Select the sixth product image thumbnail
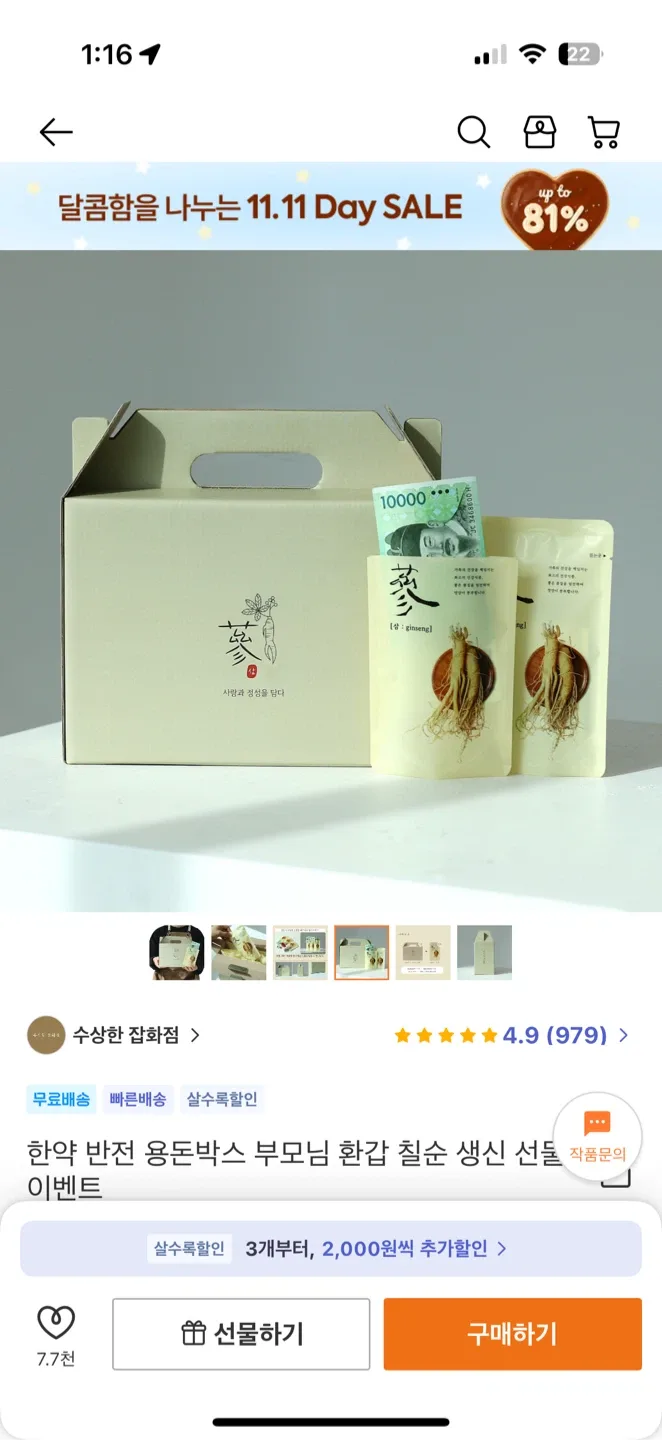This screenshot has height=1440, width=662. [x=484, y=952]
